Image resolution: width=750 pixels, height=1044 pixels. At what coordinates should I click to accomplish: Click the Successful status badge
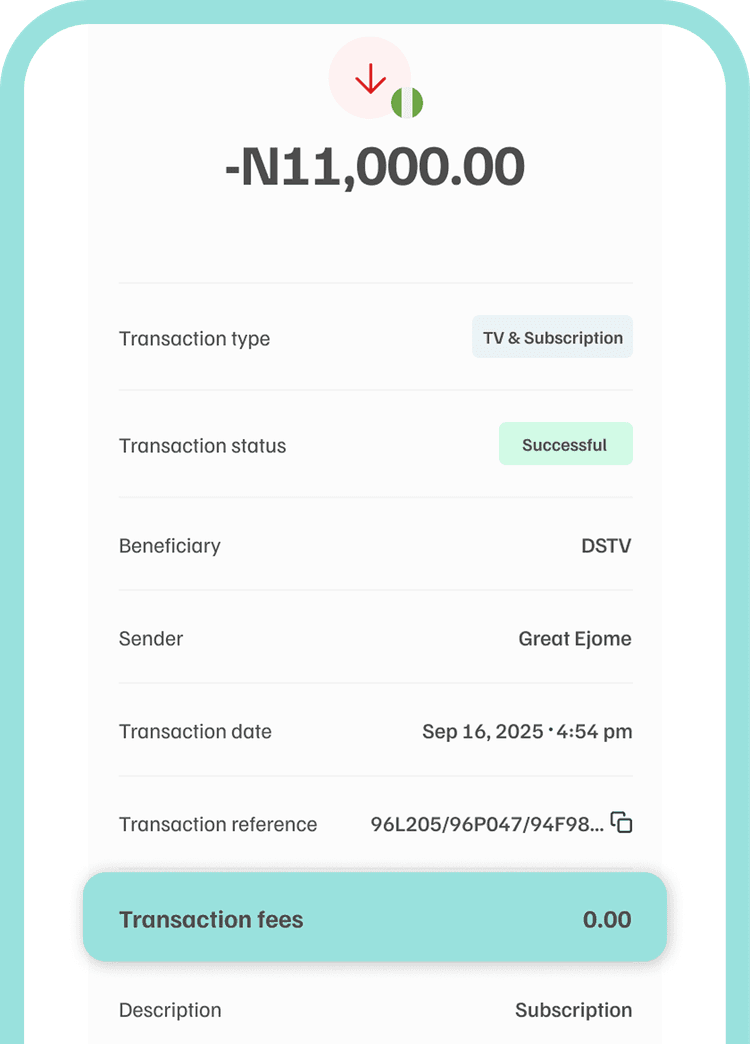point(566,443)
